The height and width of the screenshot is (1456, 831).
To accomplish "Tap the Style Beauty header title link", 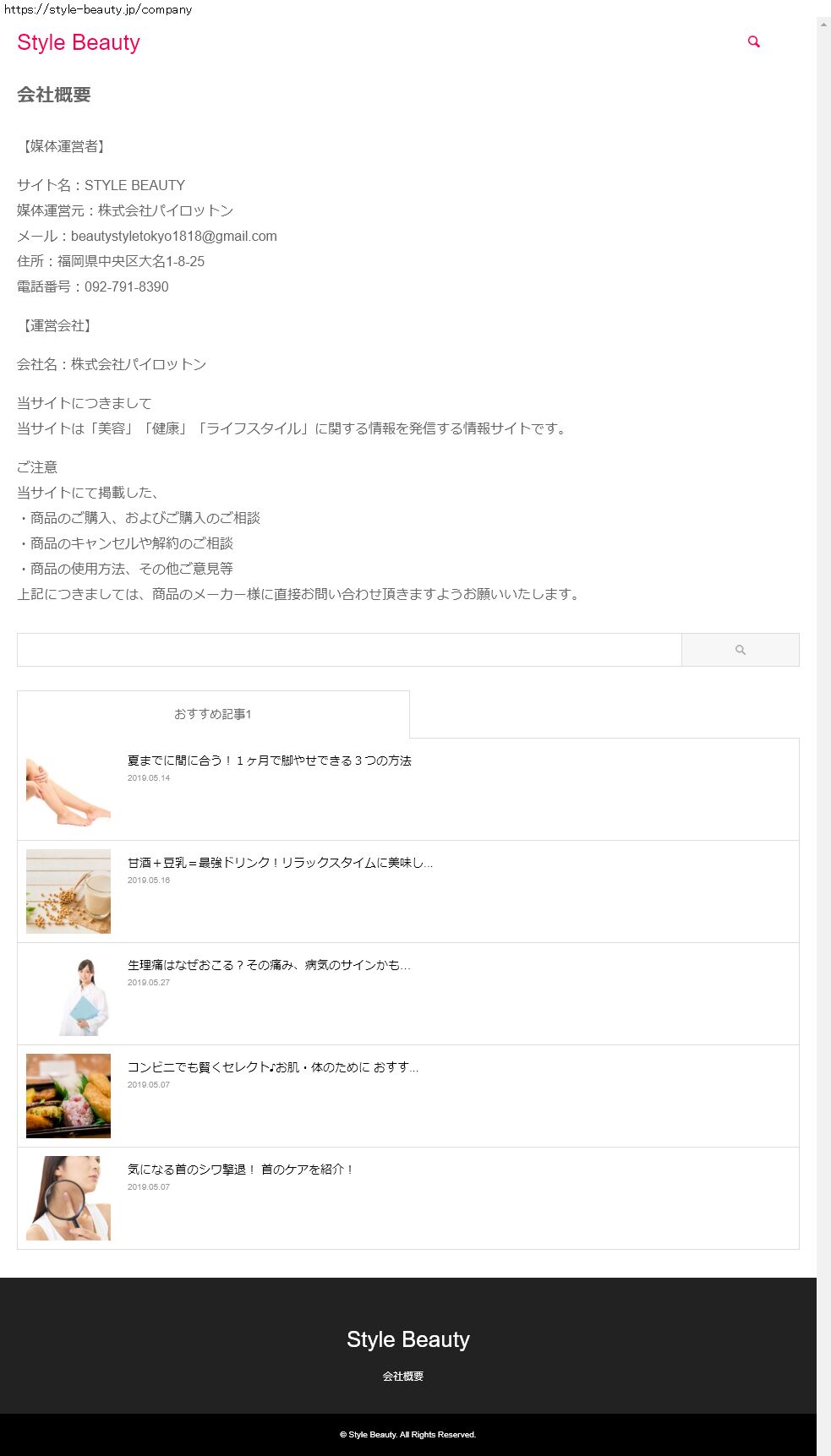I will 79,42.
